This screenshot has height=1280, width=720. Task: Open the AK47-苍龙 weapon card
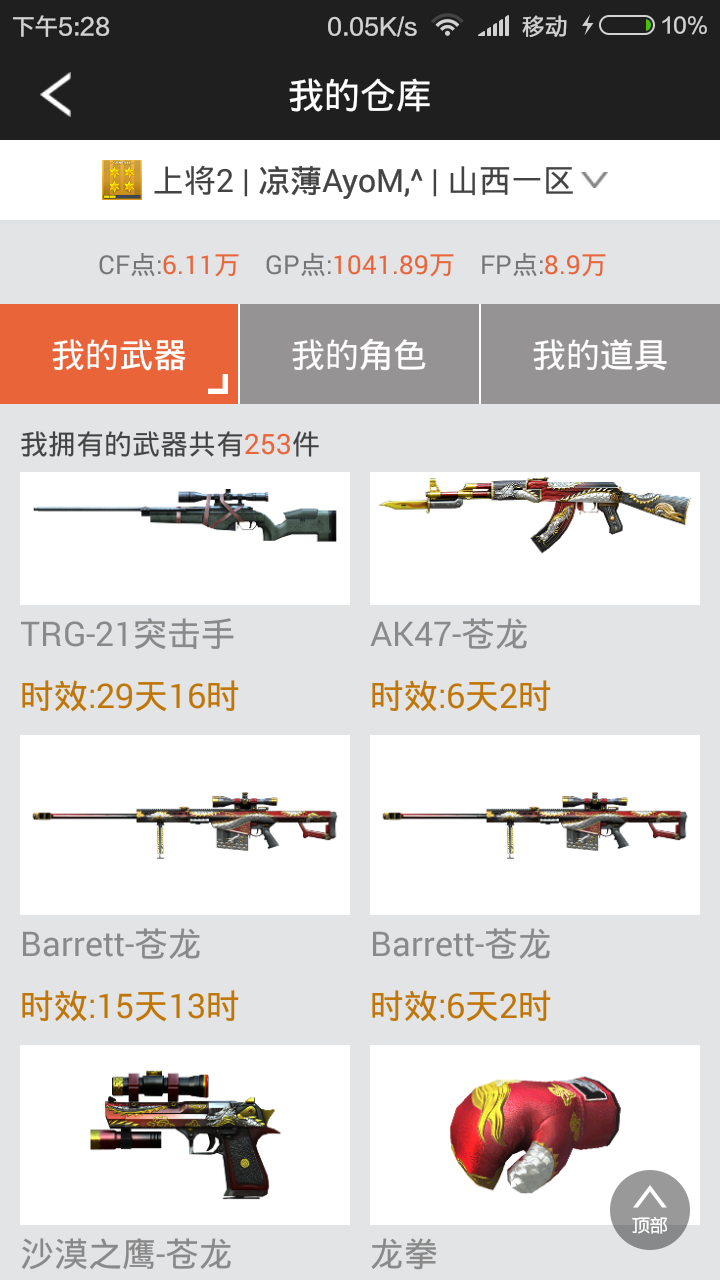pyautogui.click(x=535, y=594)
